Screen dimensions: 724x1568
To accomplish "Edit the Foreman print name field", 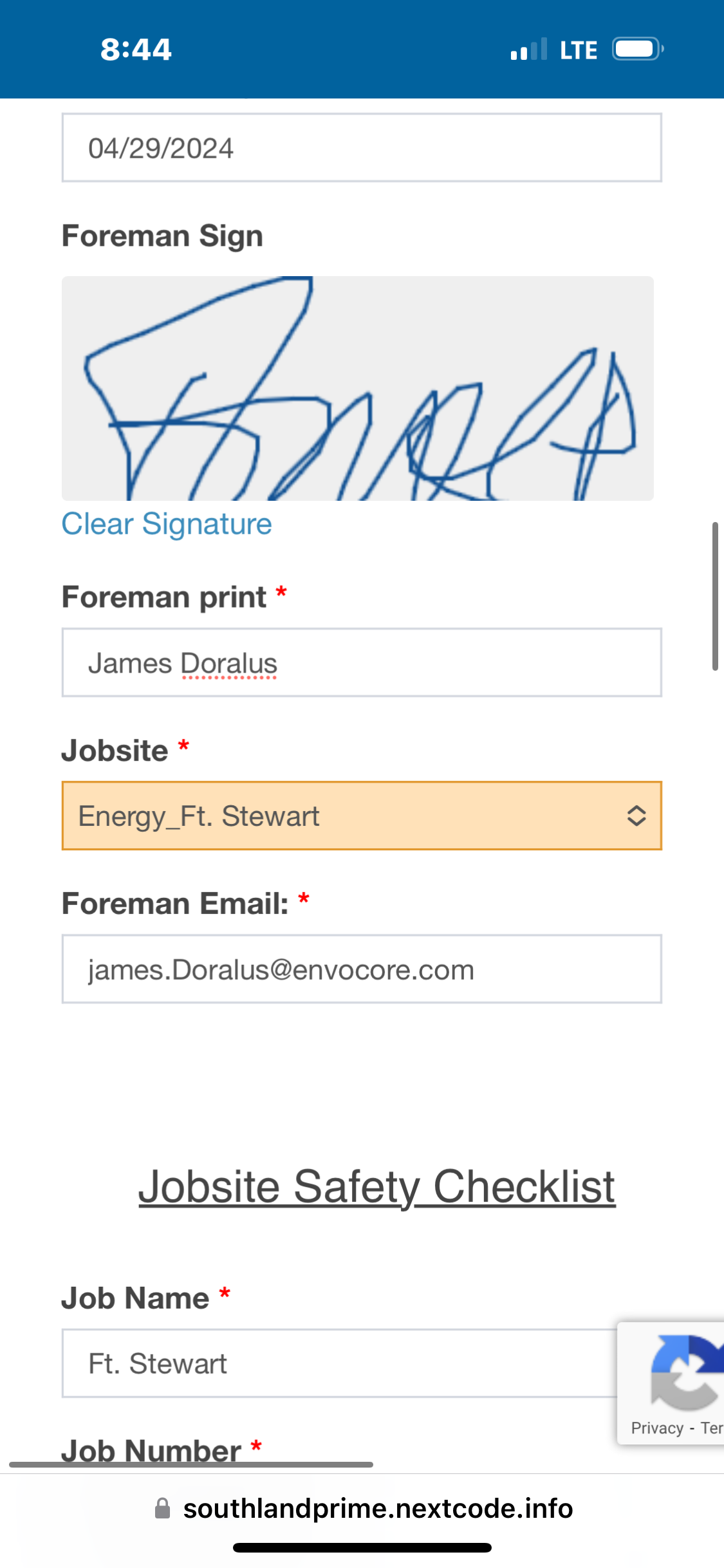I will tap(361, 663).
